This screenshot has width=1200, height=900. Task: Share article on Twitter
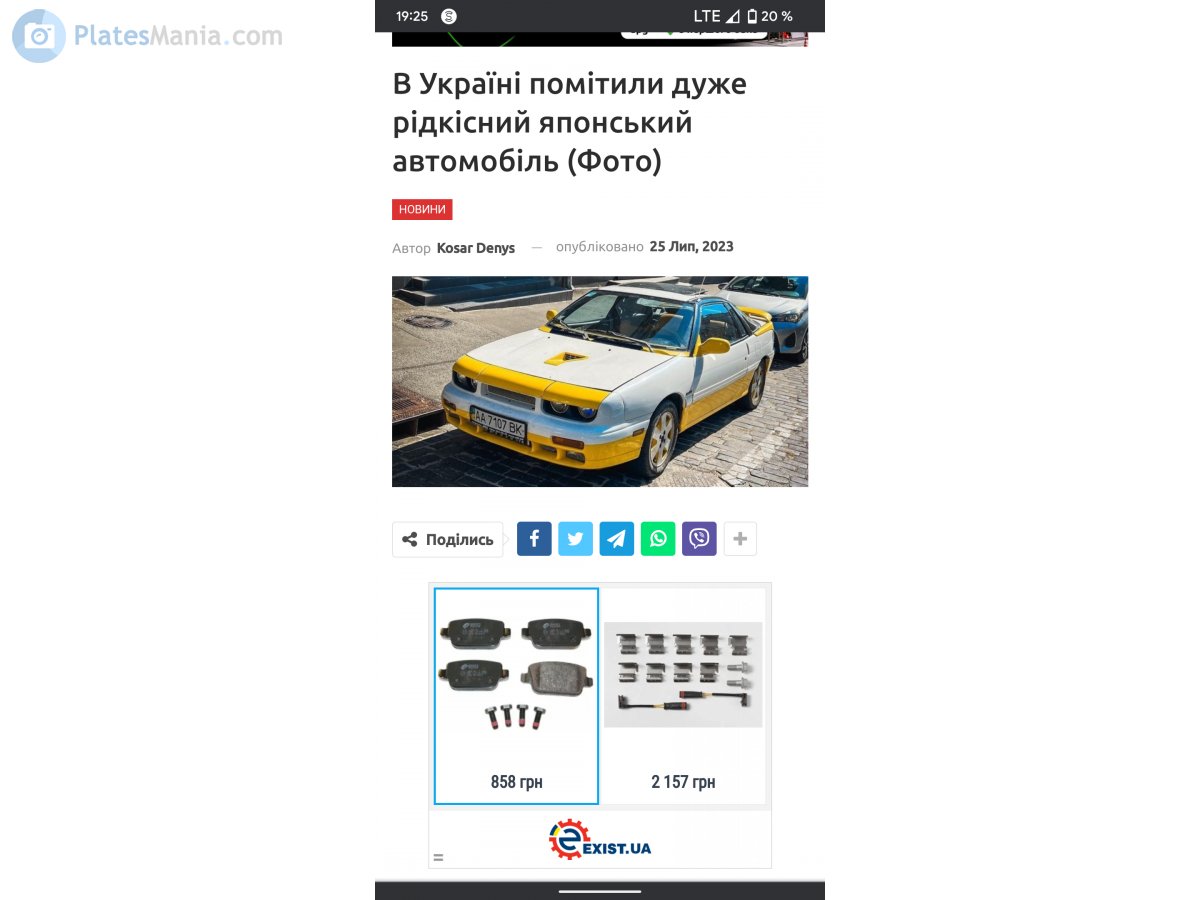[575, 539]
